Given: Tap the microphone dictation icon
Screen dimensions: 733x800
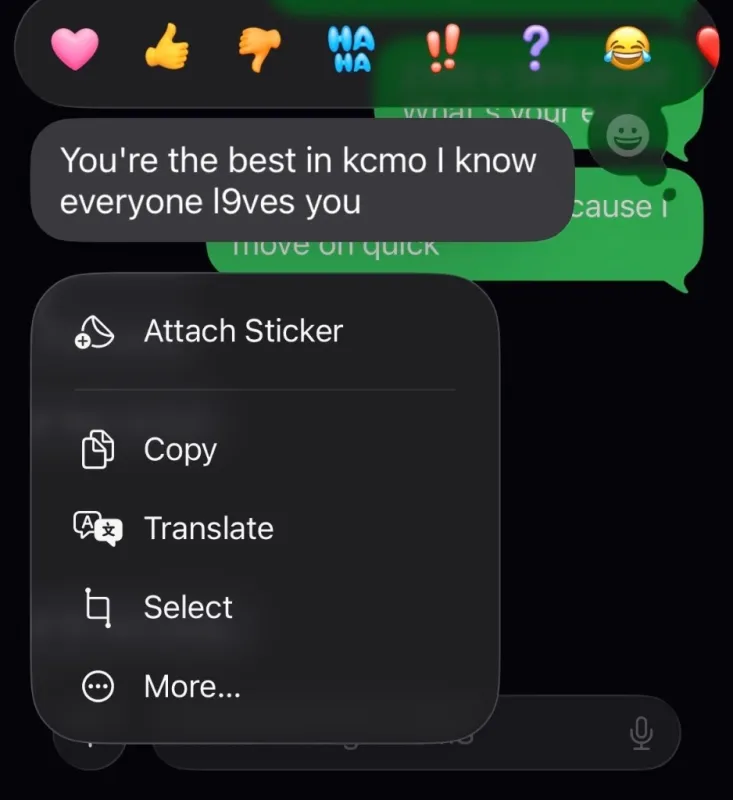Looking at the screenshot, I should (x=641, y=733).
